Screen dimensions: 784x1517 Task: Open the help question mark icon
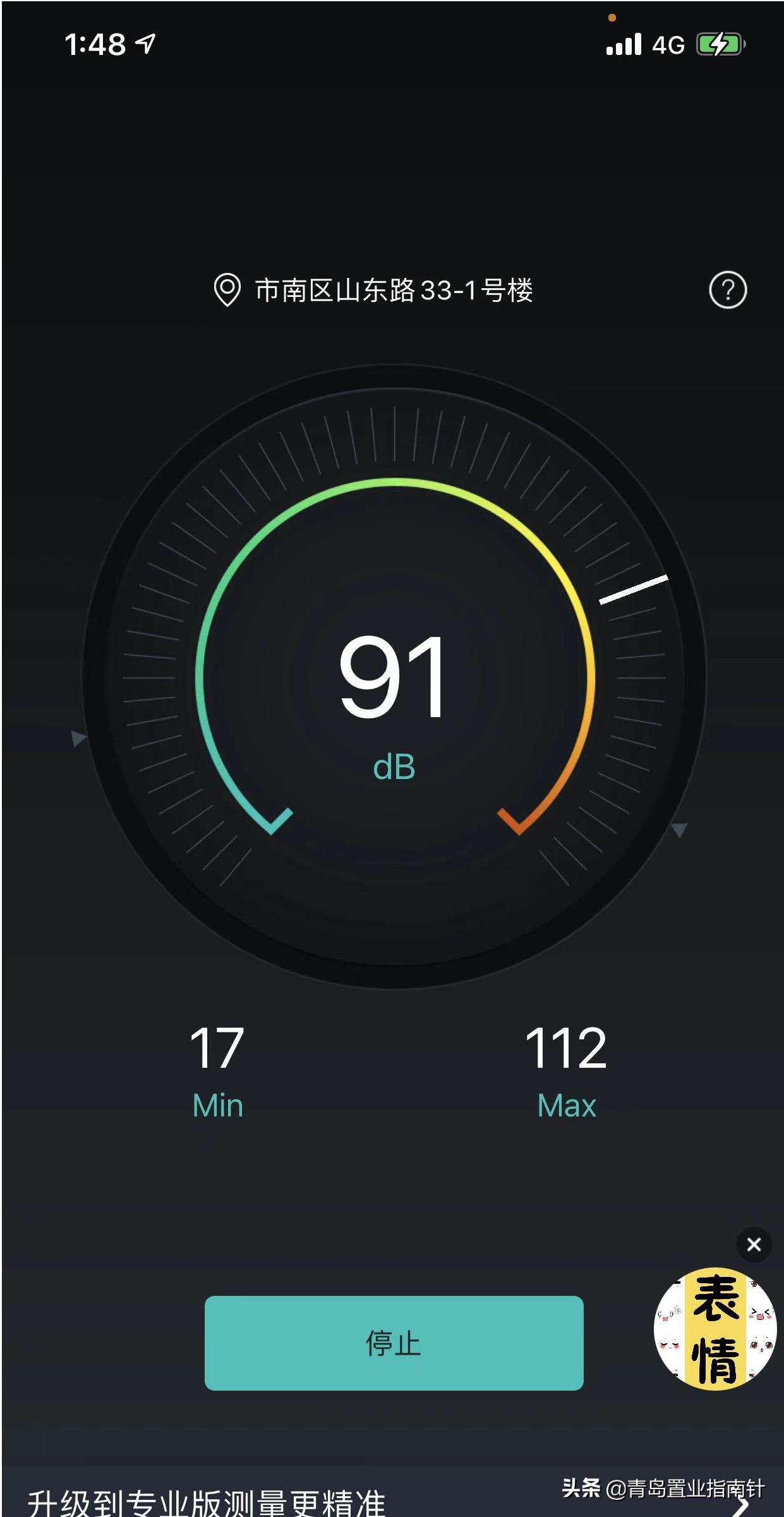728,290
